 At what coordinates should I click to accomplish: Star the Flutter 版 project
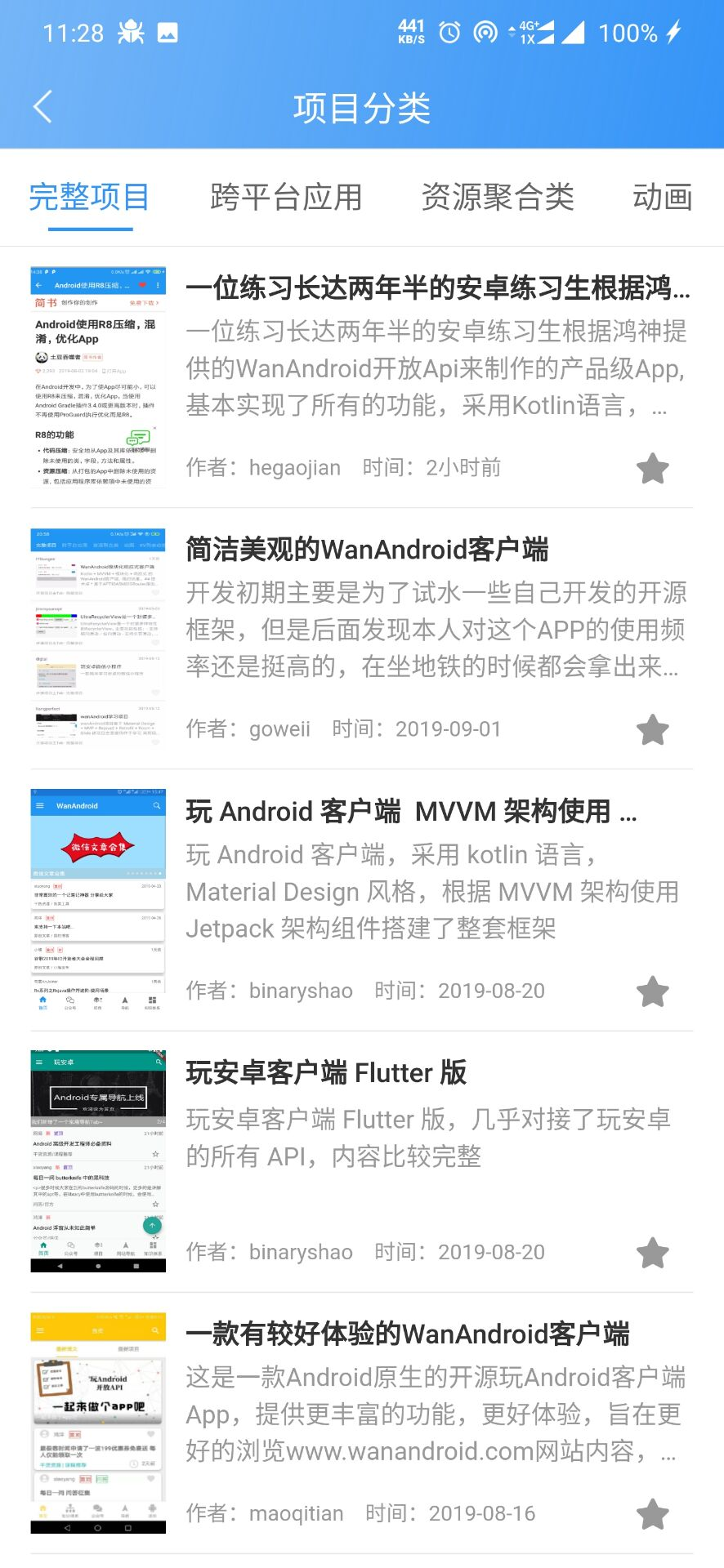[652, 1253]
